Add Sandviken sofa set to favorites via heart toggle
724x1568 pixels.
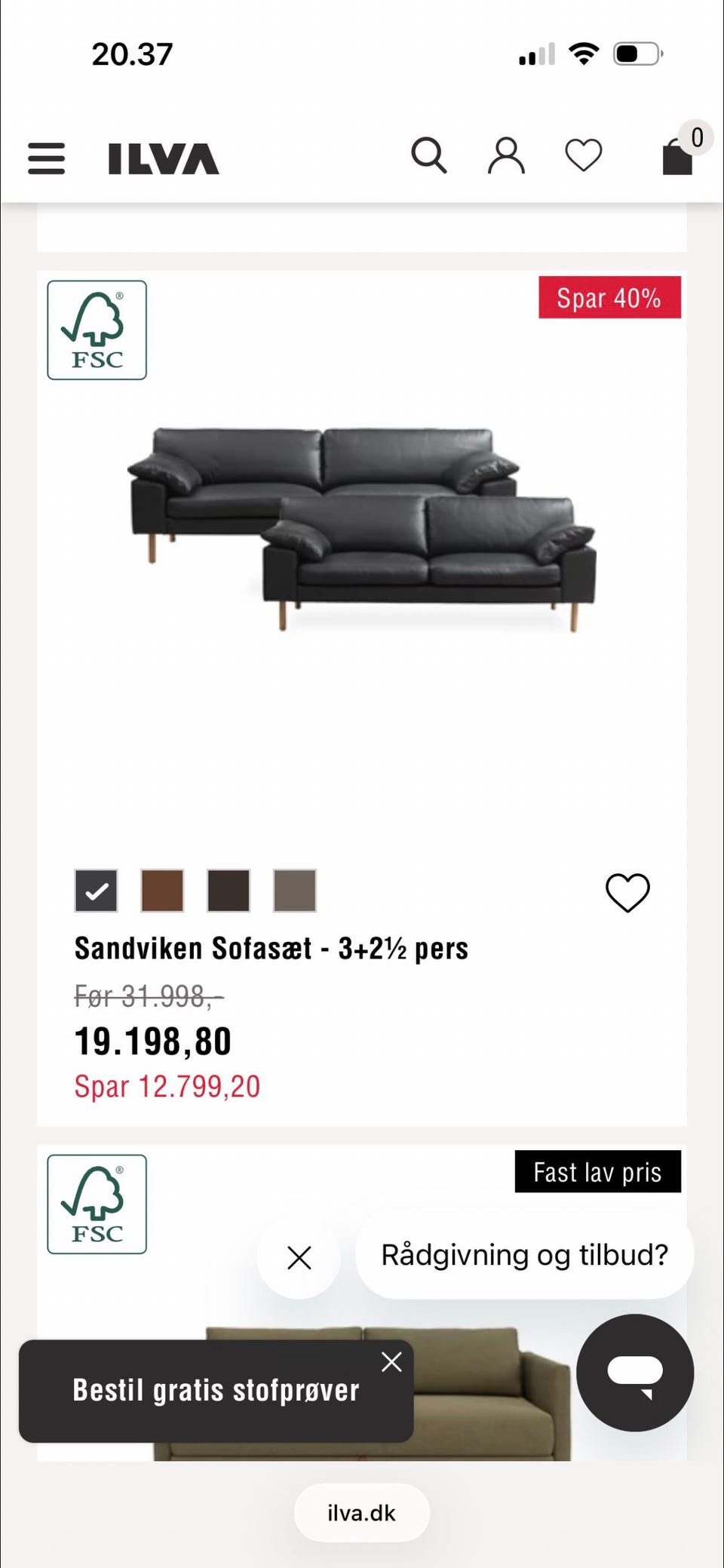pos(627,891)
